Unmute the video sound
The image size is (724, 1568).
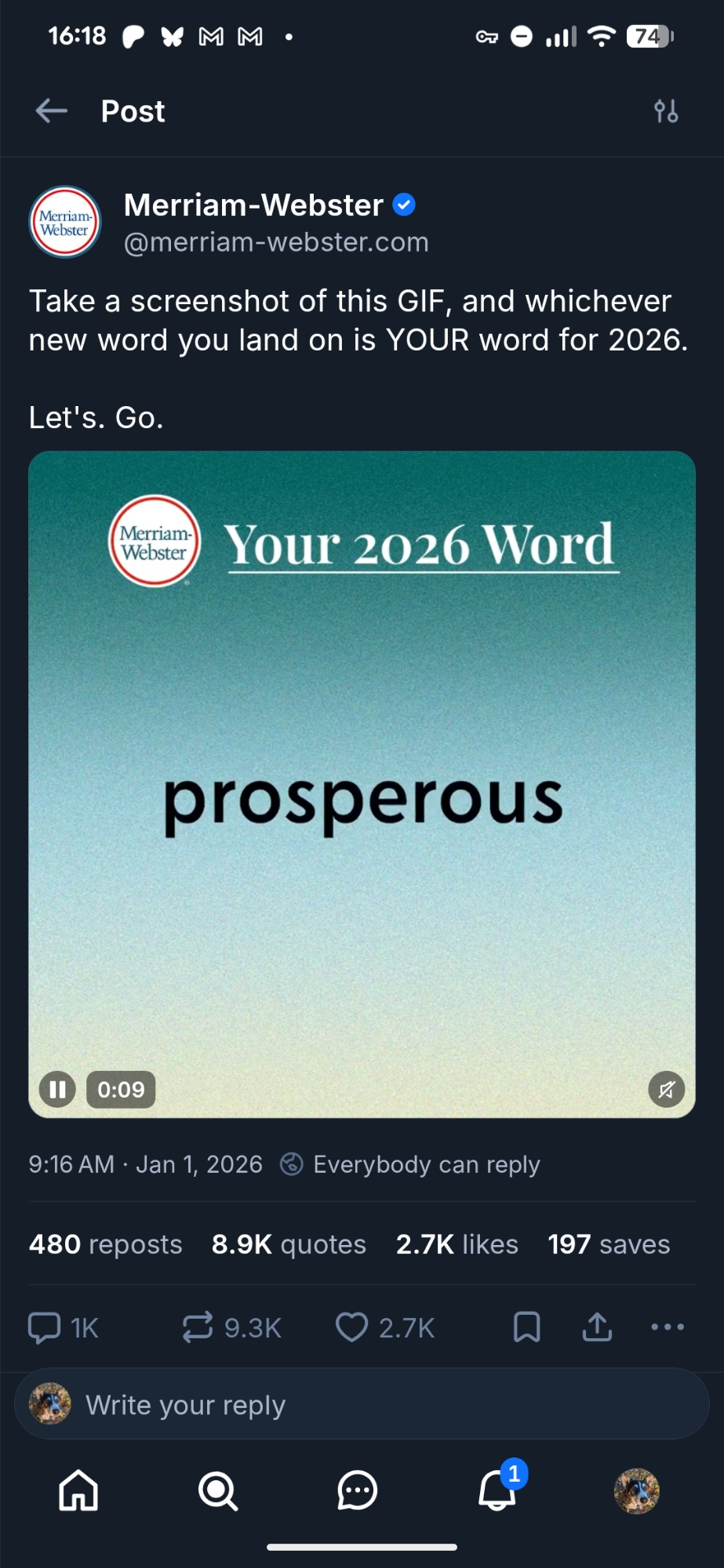click(666, 1089)
